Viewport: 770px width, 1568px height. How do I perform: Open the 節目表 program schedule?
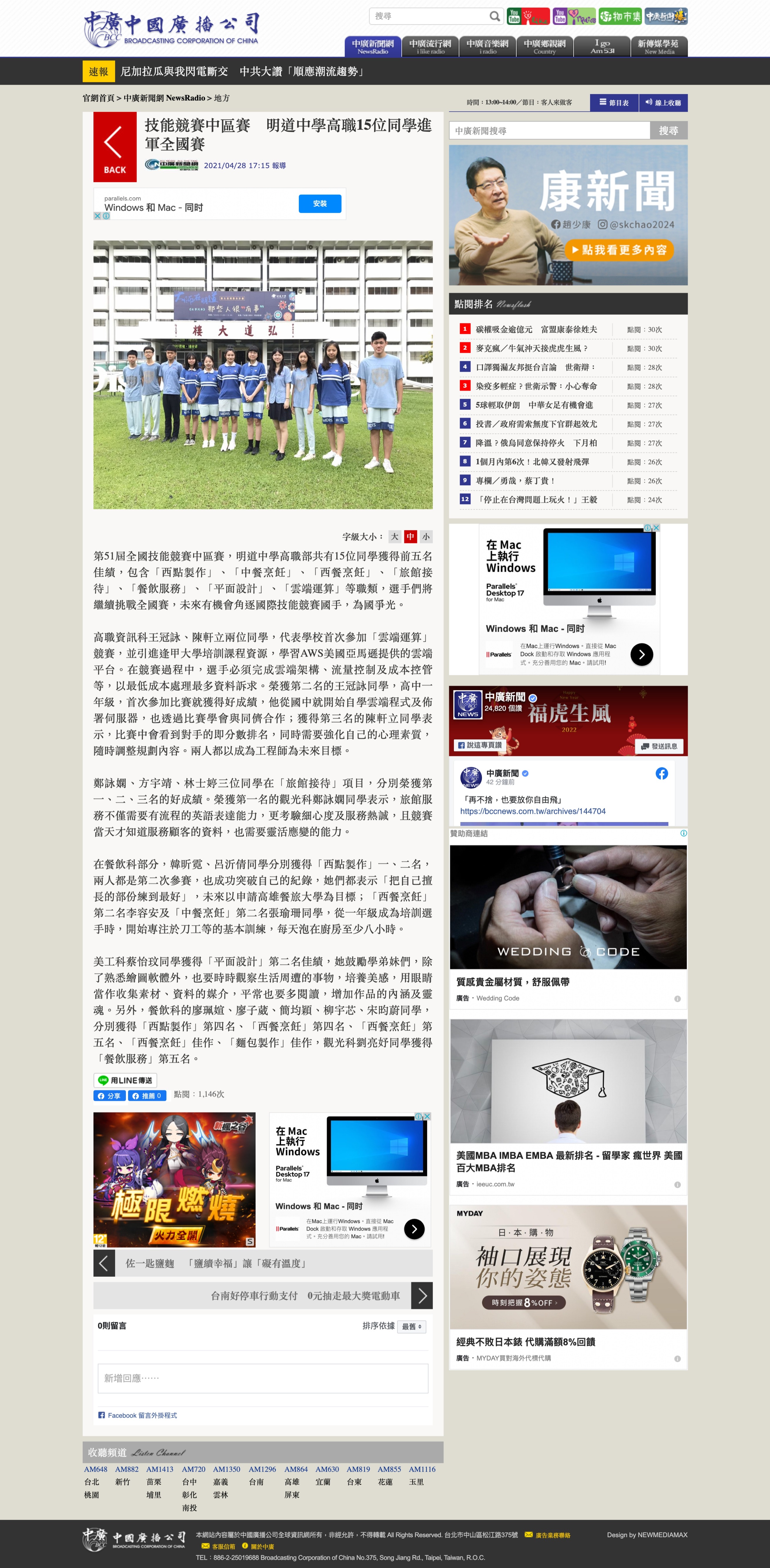tap(614, 102)
